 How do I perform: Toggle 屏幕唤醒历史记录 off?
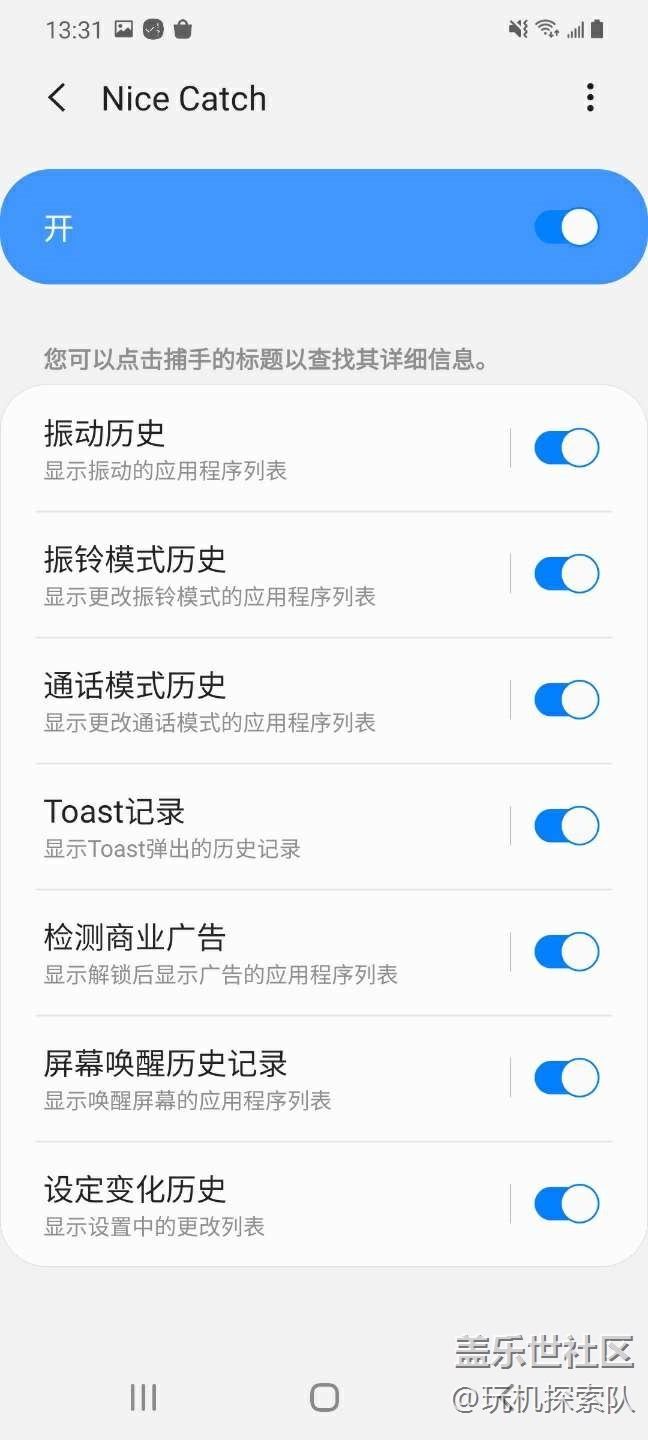coord(566,1078)
